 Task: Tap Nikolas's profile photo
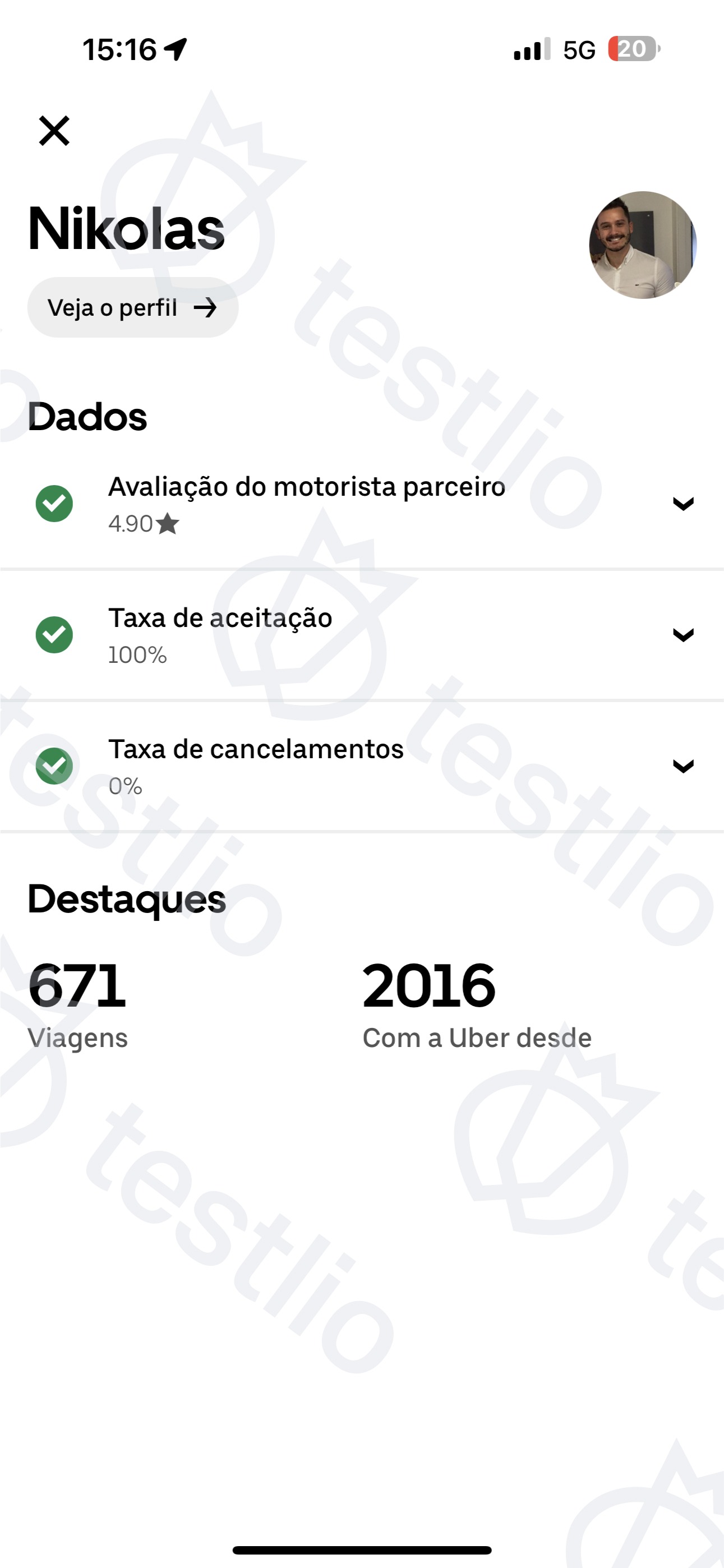click(x=644, y=244)
